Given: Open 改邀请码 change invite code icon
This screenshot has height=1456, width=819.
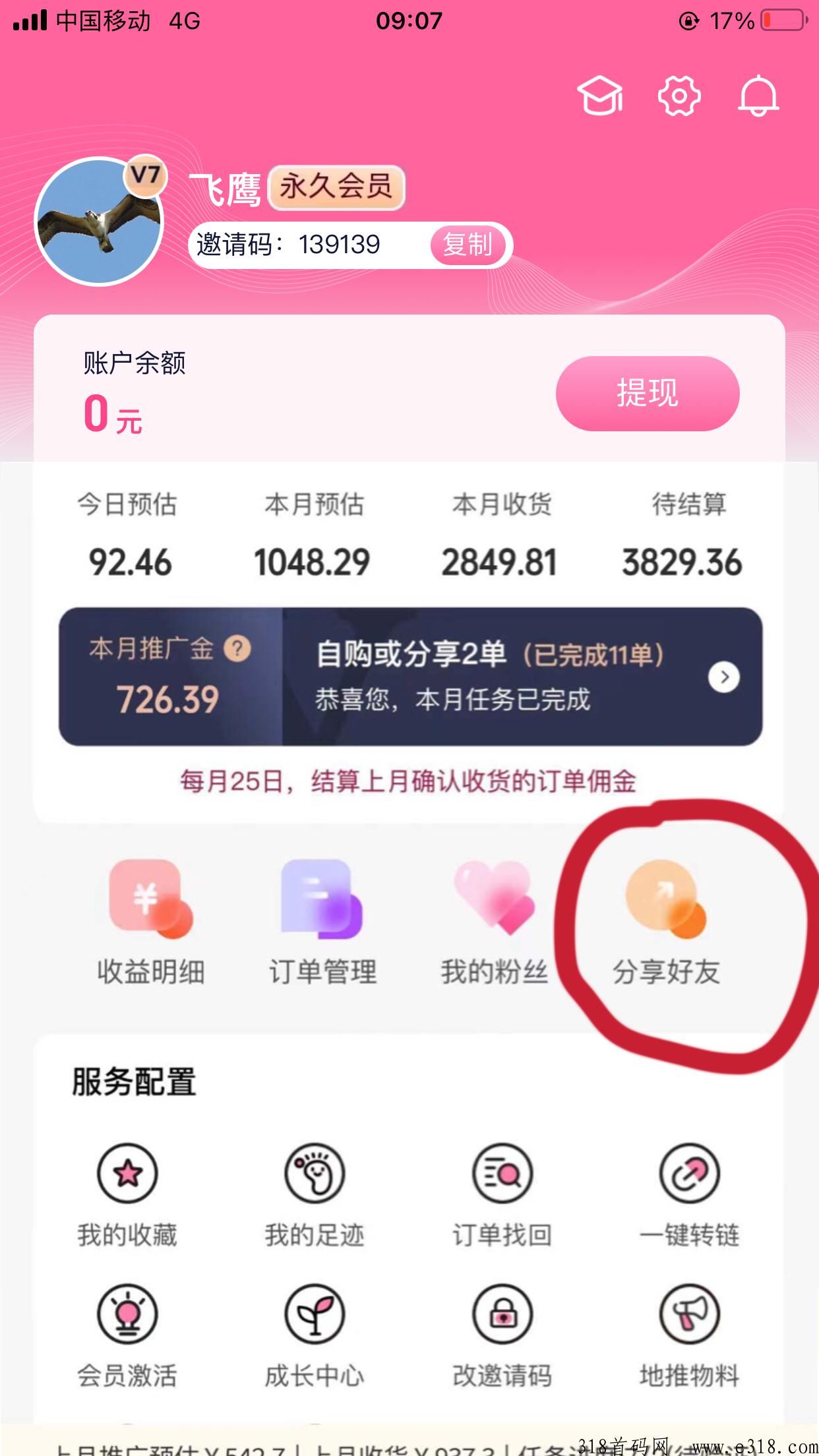Looking at the screenshot, I should 501,1314.
